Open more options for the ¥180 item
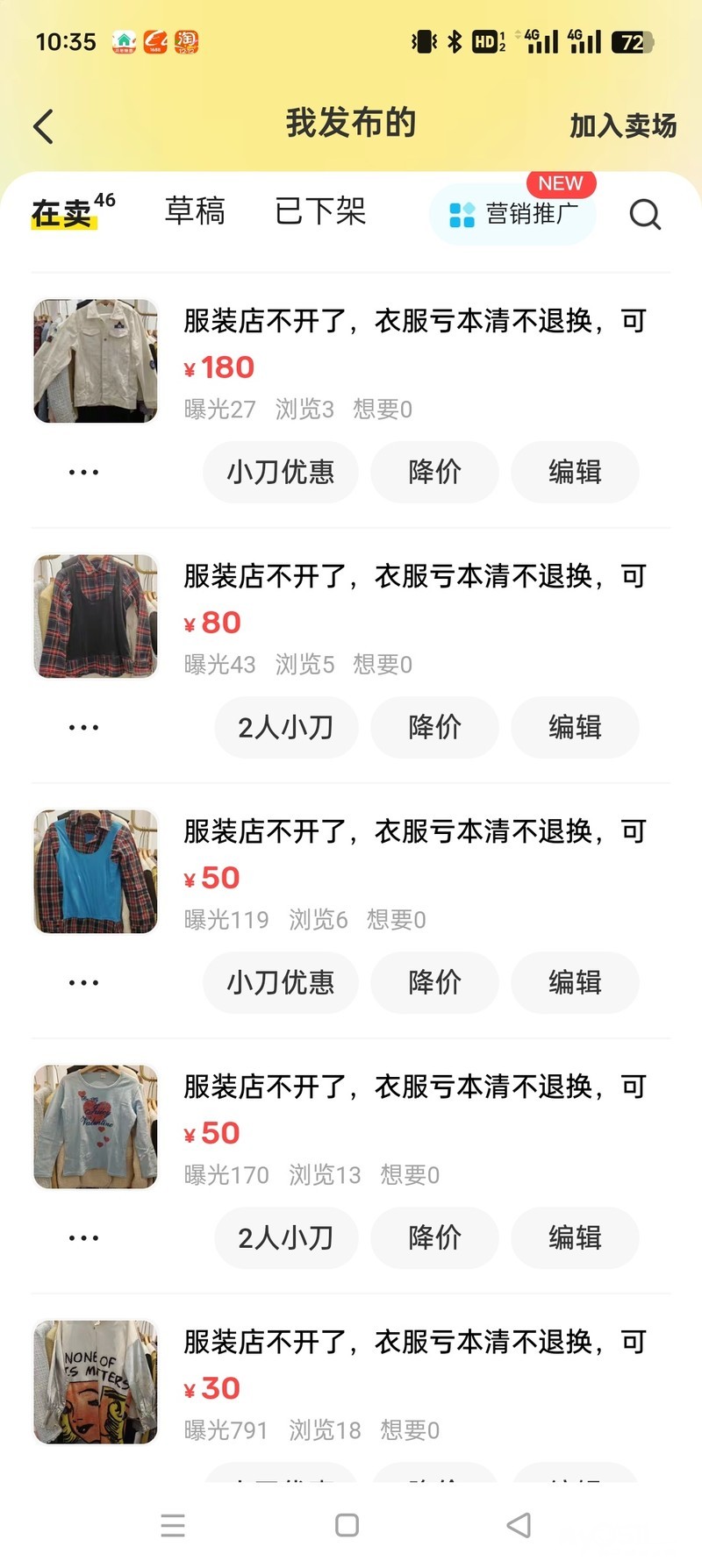The height and width of the screenshot is (1568, 702). [x=83, y=473]
